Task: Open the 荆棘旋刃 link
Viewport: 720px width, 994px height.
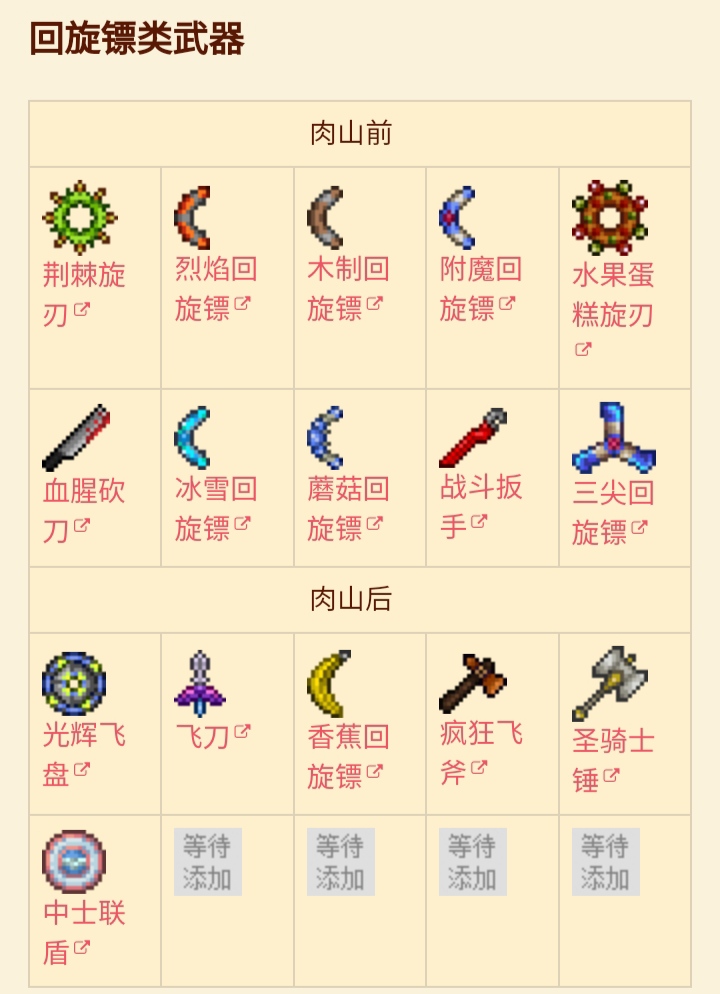Action: [84, 274]
